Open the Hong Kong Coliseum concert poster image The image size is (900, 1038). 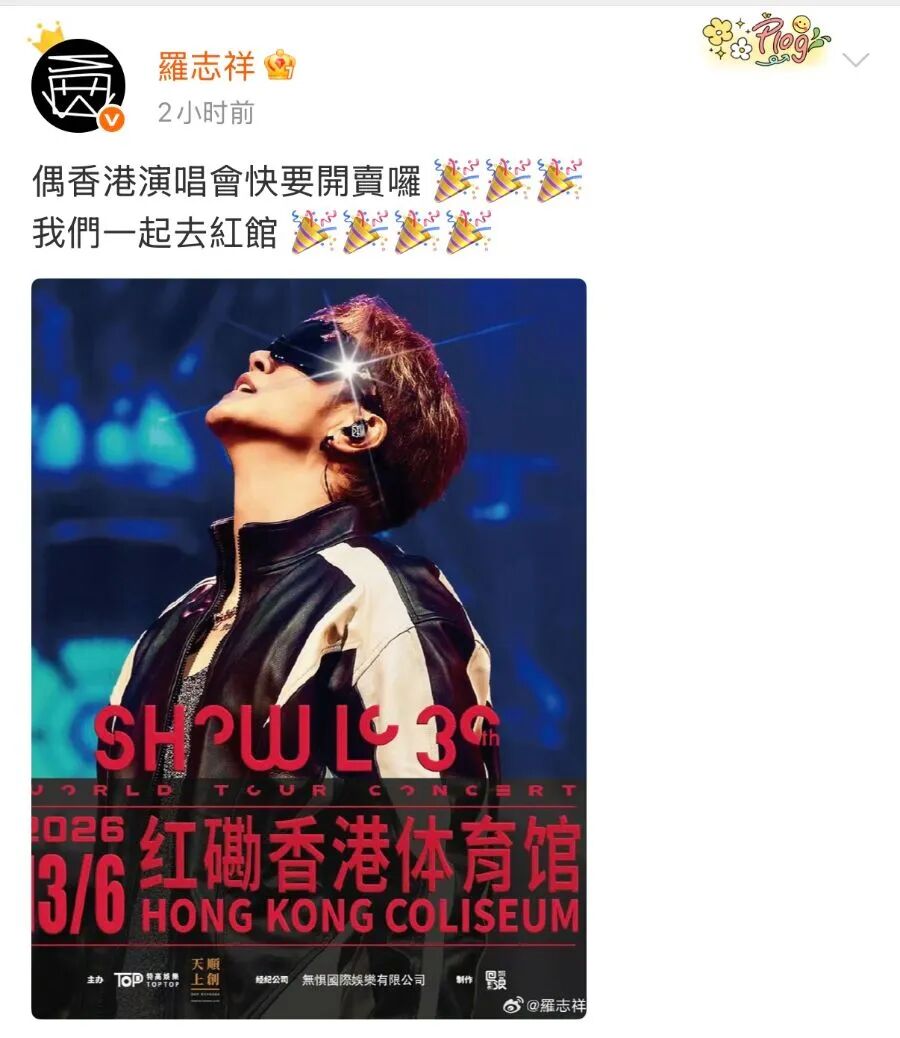(x=309, y=648)
